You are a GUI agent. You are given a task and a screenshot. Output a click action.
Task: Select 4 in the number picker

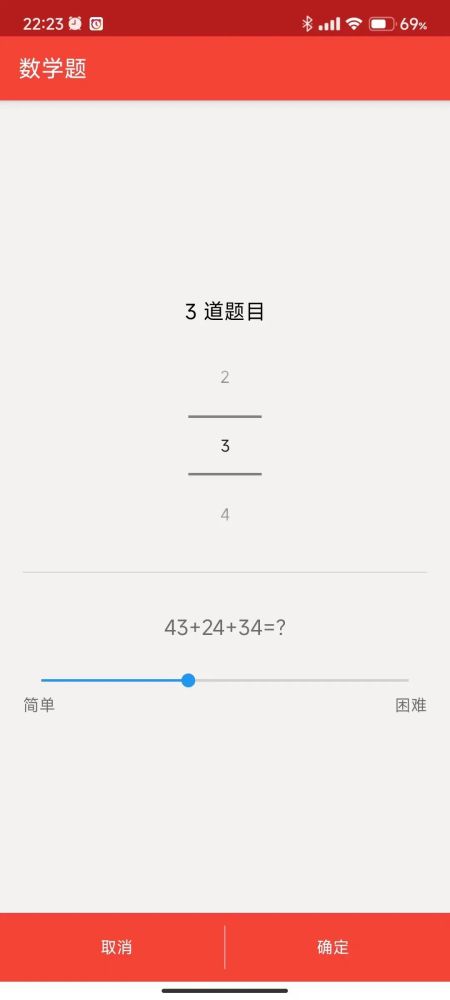click(x=224, y=515)
